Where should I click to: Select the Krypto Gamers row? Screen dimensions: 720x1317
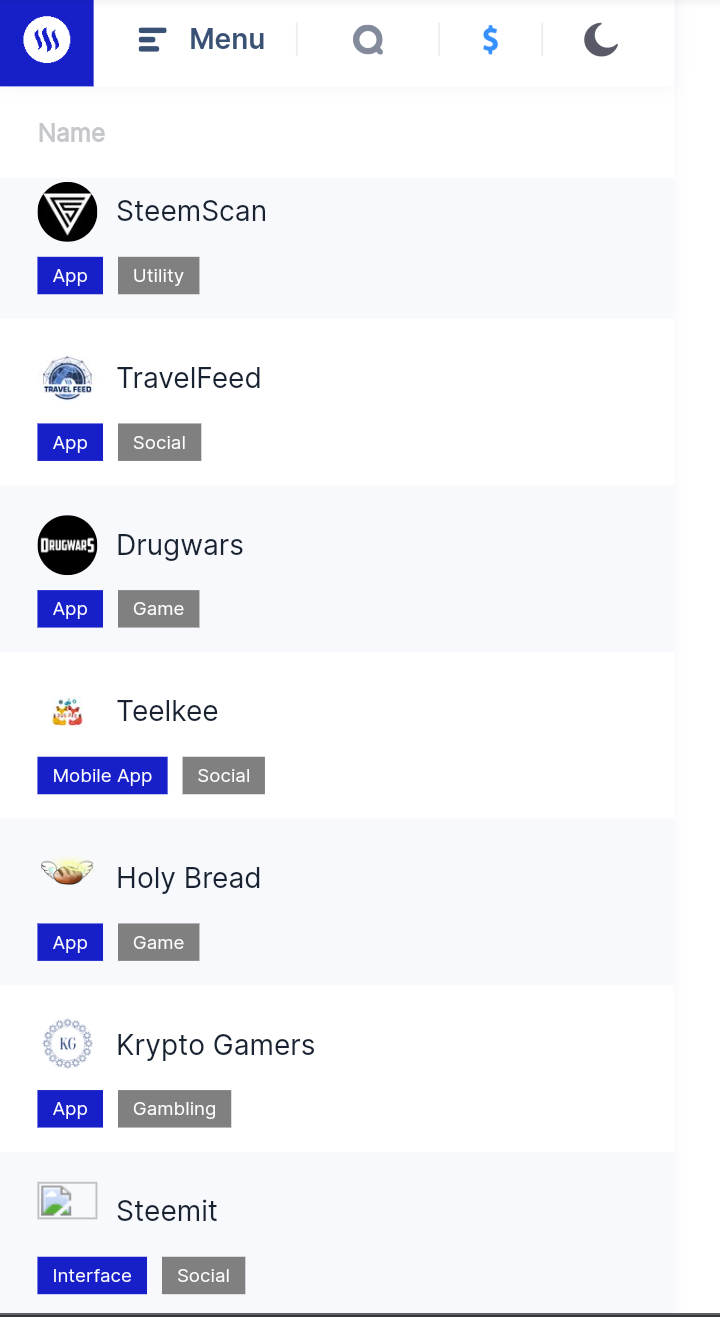coord(215,1045)
